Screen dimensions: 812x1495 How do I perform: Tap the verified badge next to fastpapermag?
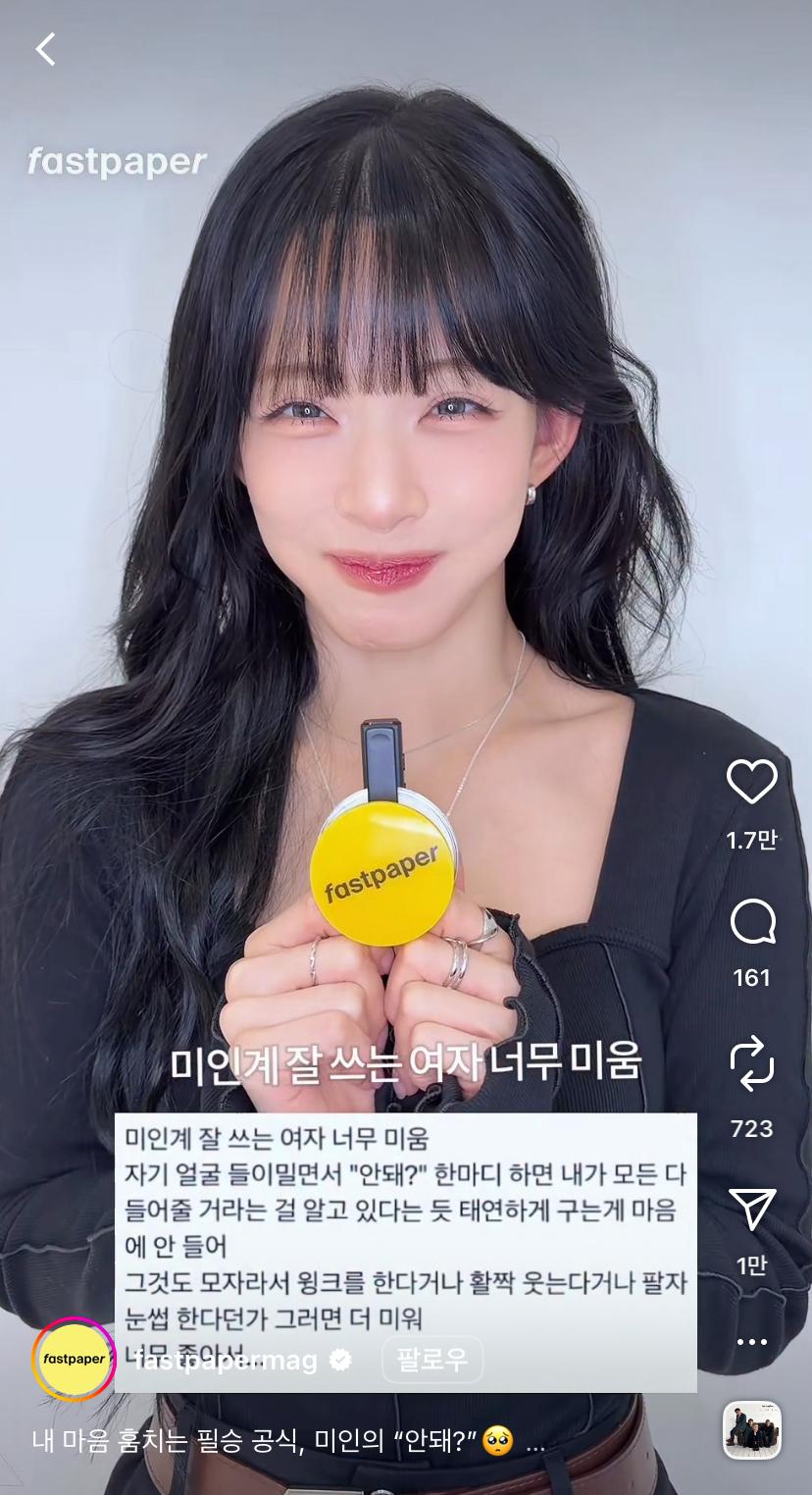338,1360
